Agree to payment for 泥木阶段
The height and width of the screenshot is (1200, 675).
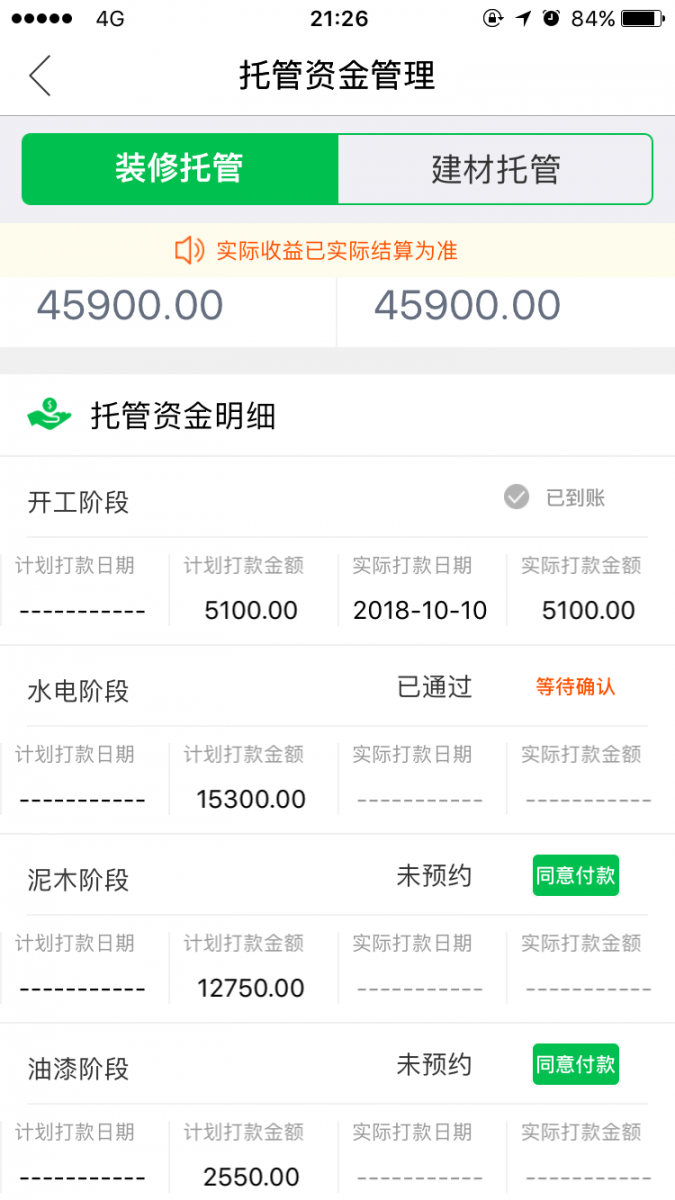(575, 876)
